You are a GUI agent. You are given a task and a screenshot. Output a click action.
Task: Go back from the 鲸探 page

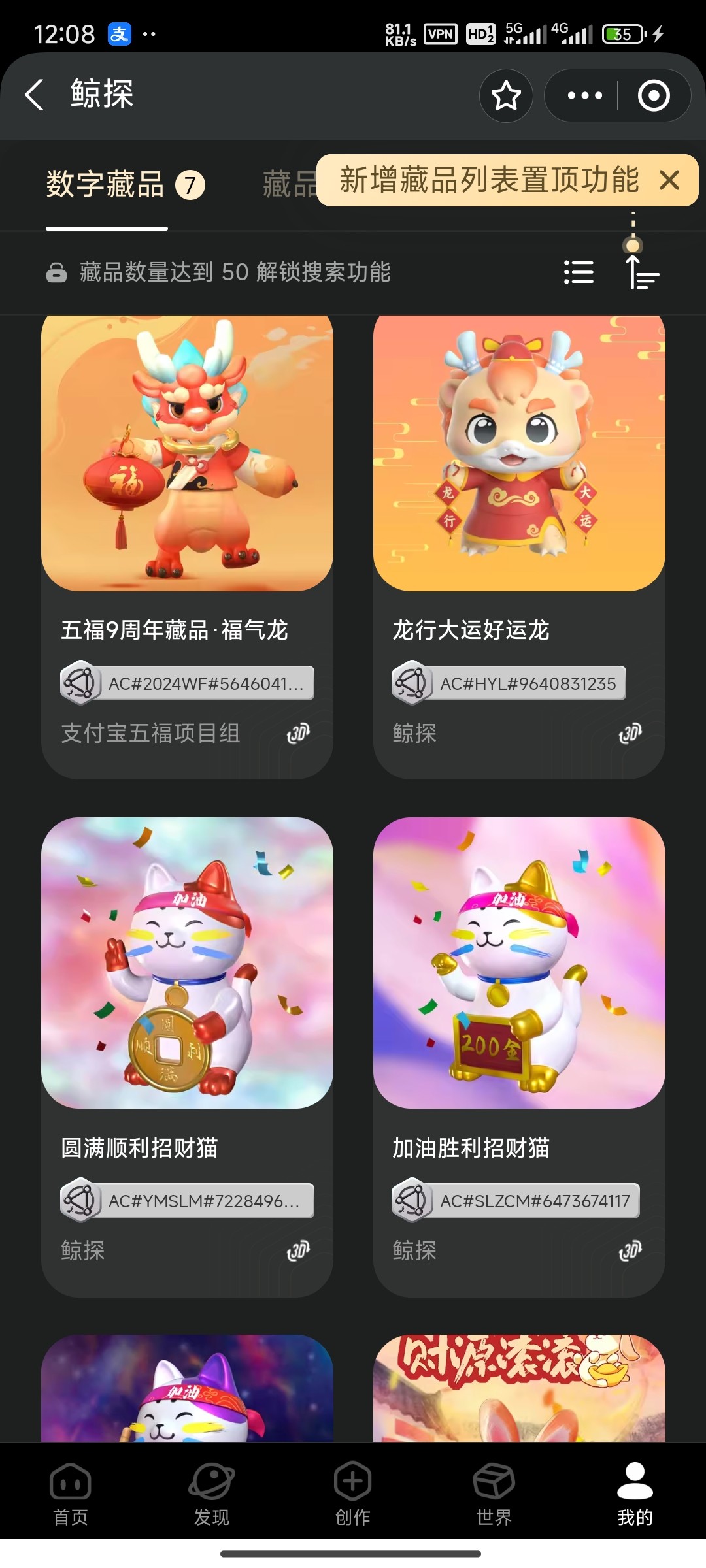(35, 95)
